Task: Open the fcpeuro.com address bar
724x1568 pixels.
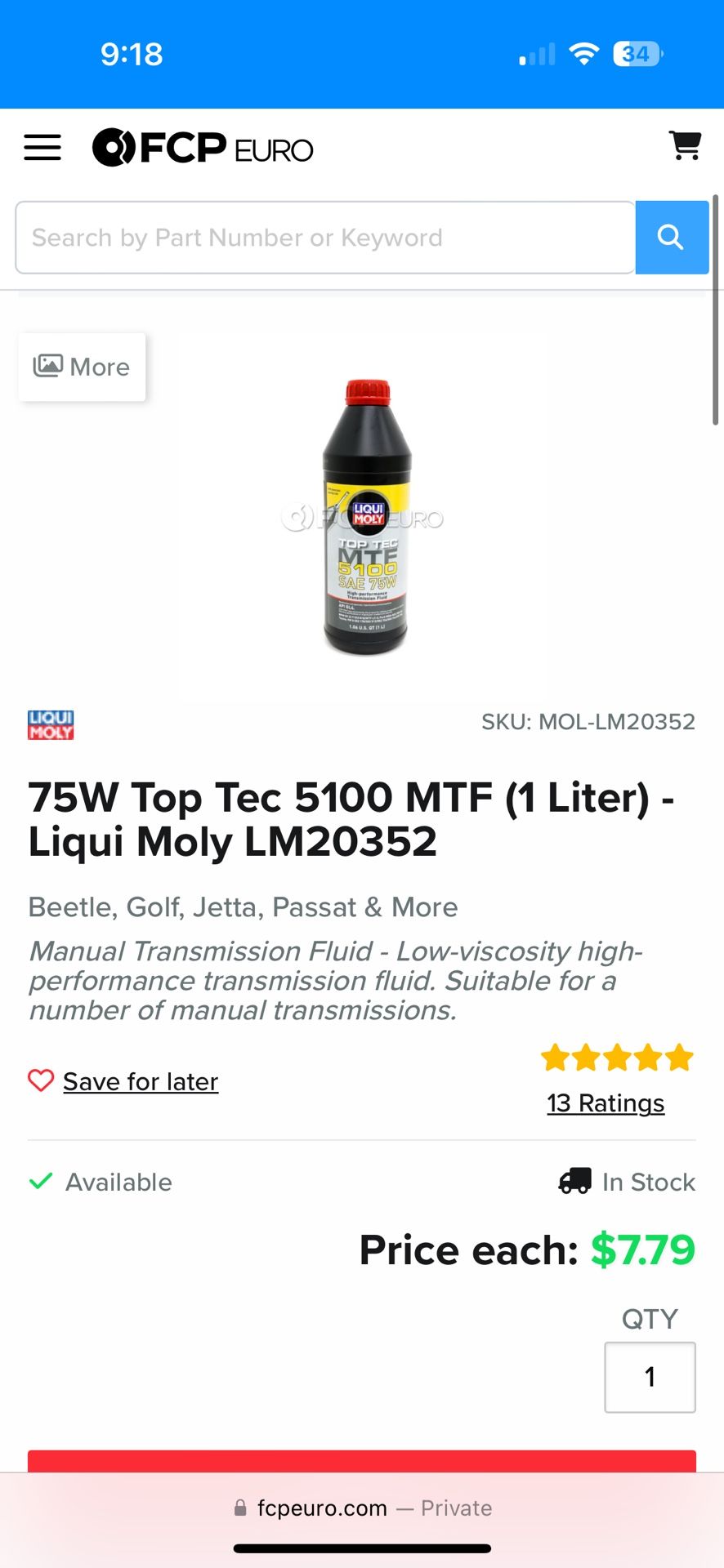Action: pyautogui.click(x=362, y=1508)
